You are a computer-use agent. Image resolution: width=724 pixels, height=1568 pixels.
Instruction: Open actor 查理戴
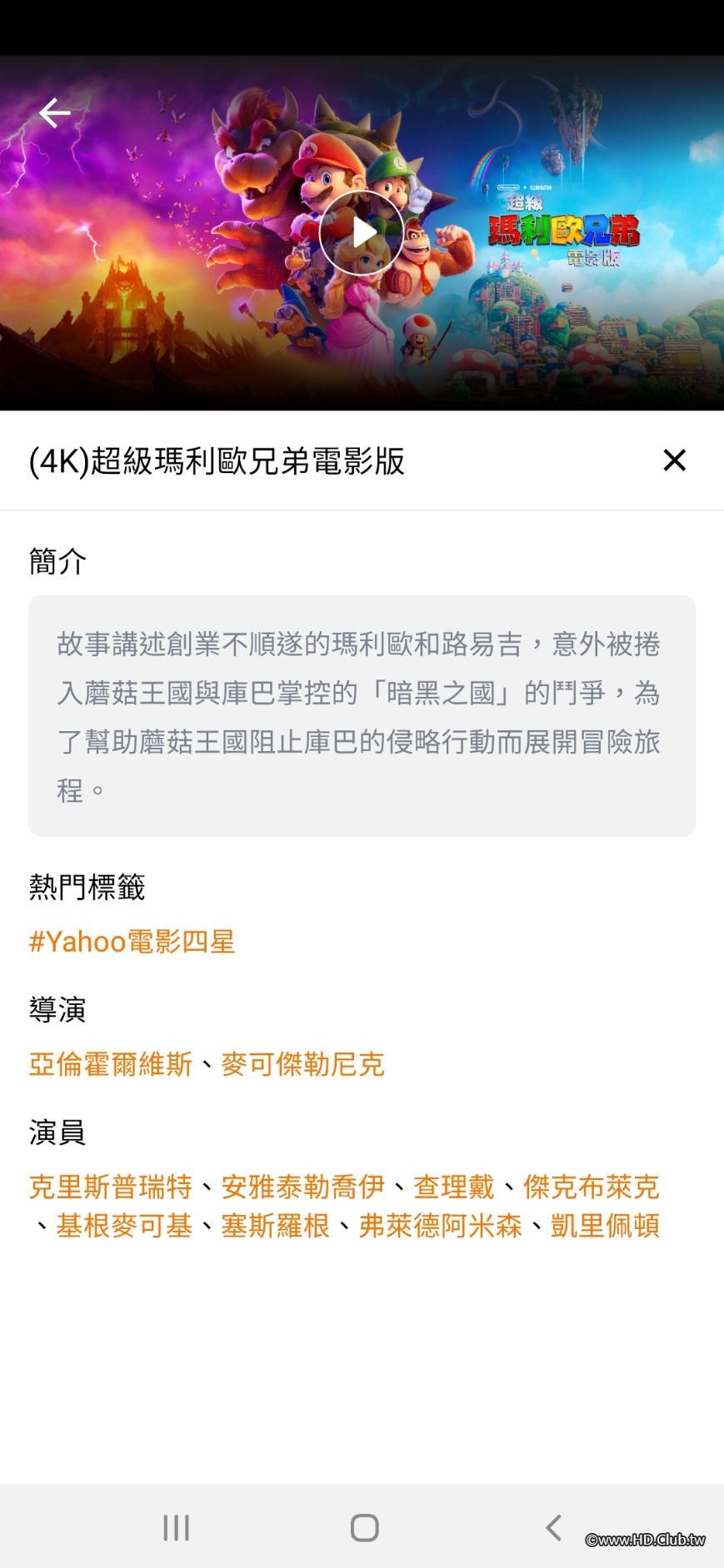tap(454, 1187)
